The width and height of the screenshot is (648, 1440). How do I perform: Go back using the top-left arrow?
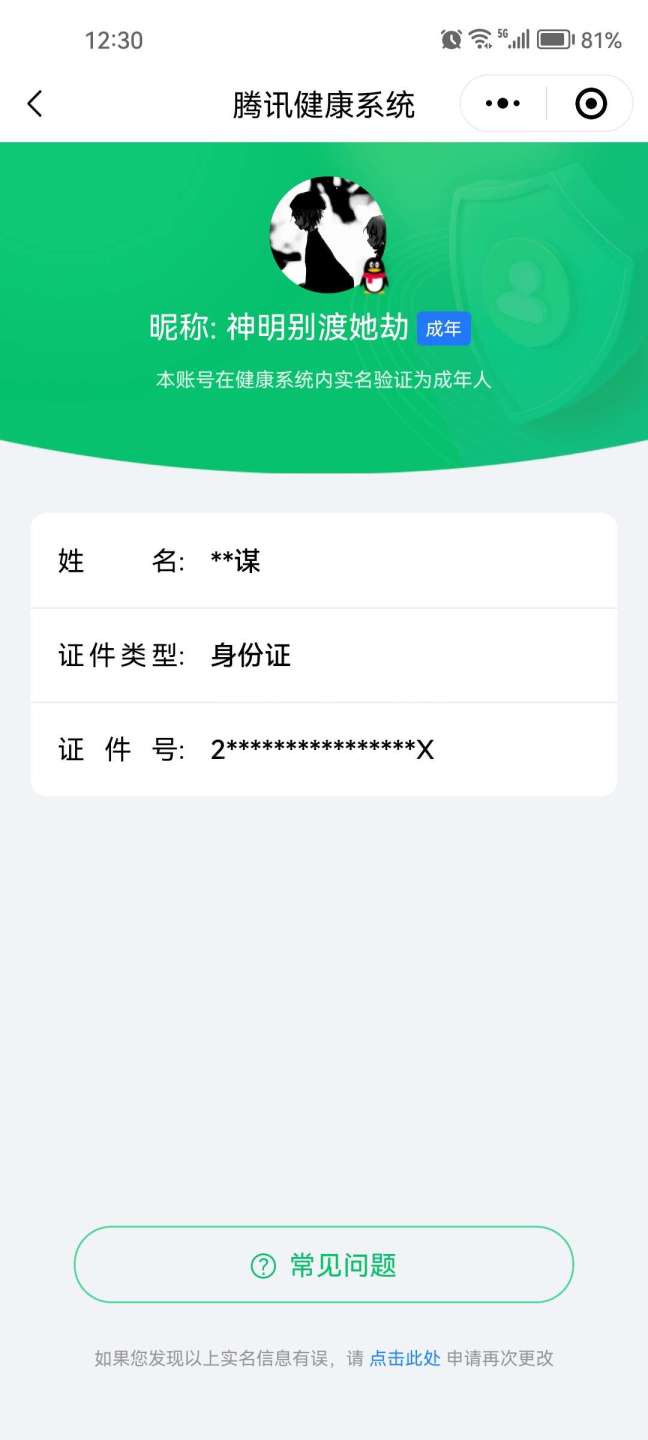tap(35, 104)
